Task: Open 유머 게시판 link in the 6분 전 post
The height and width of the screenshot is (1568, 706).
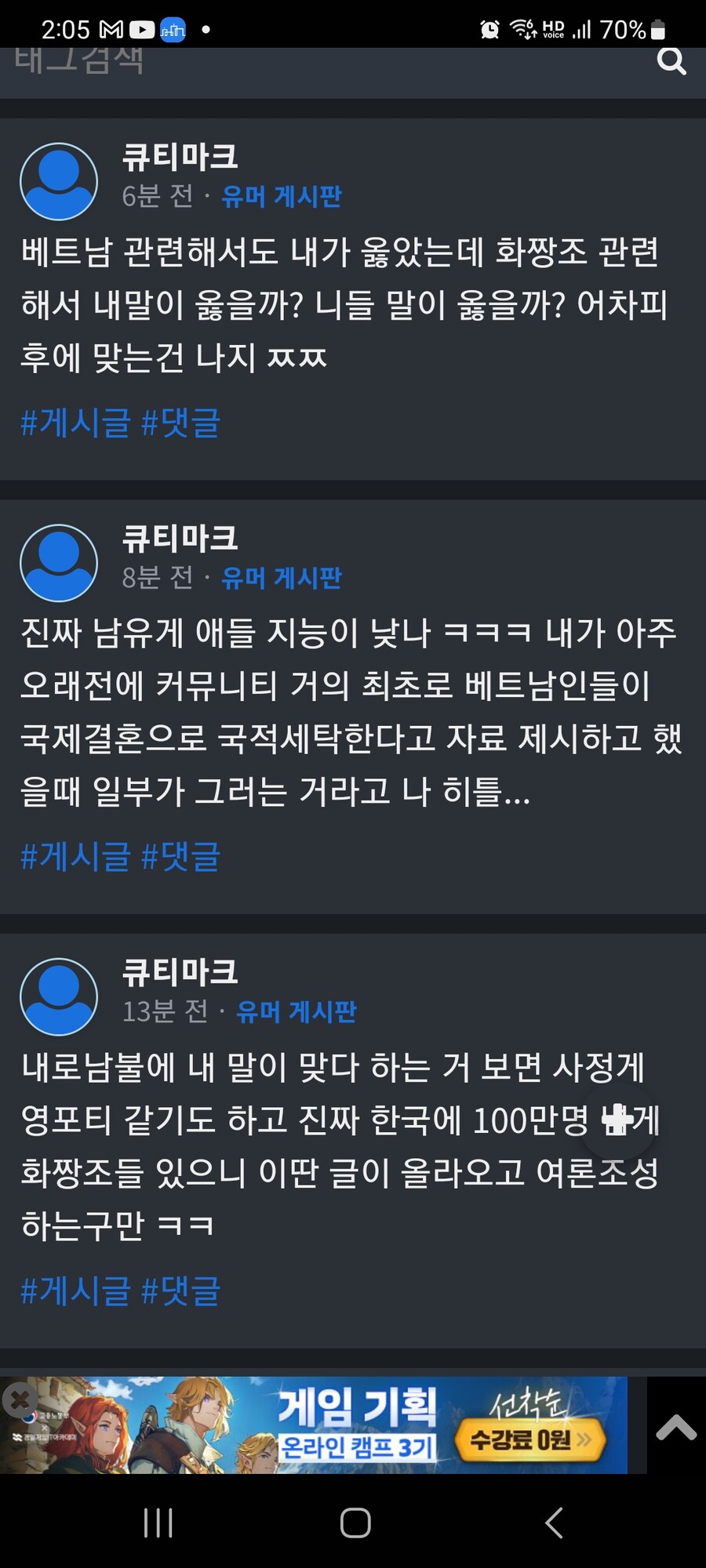Action: tap(281, 196)
